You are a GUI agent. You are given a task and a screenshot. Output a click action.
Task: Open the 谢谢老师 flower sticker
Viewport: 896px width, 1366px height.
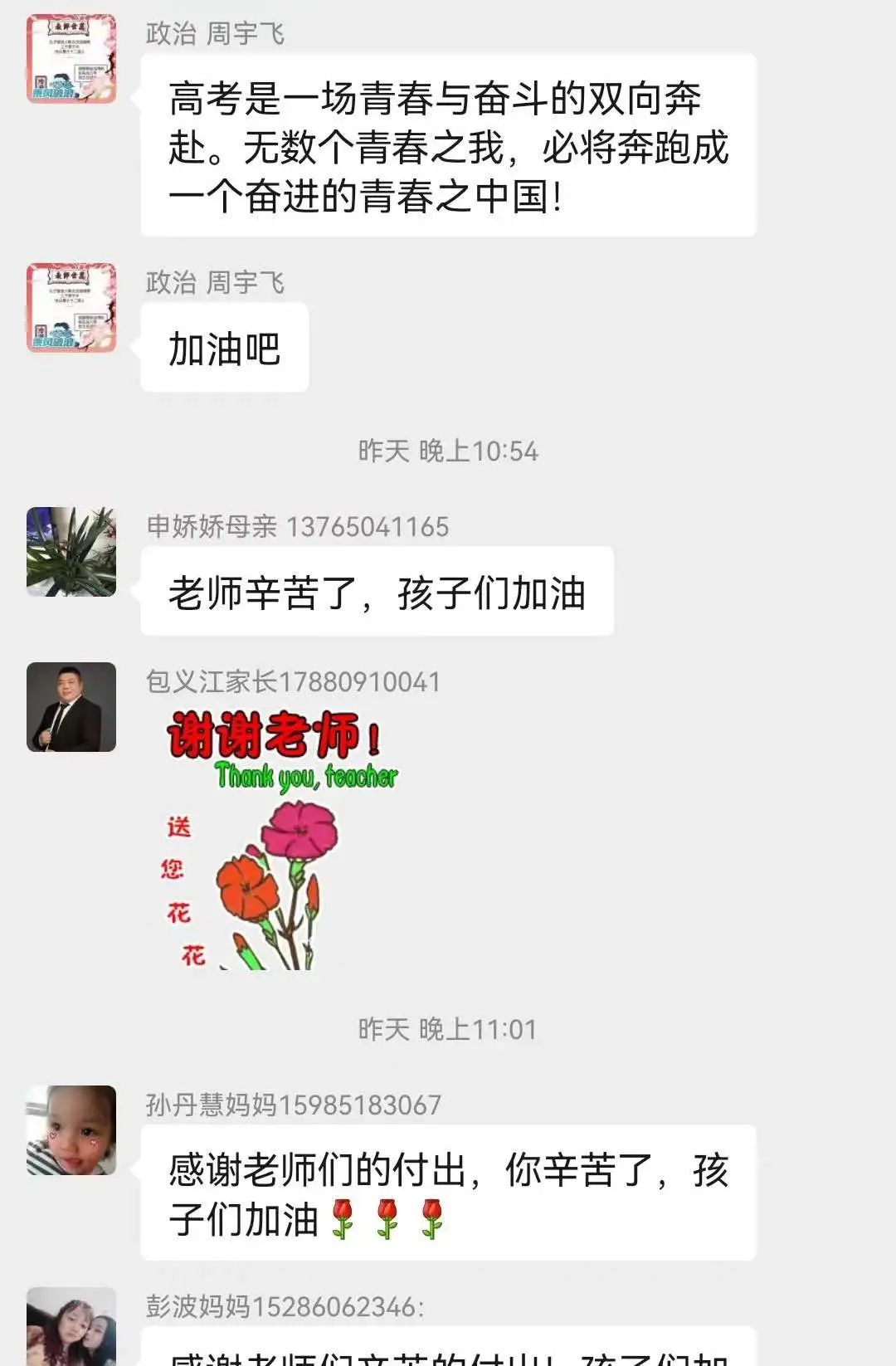pyautogui.click(x=278, y=838)
